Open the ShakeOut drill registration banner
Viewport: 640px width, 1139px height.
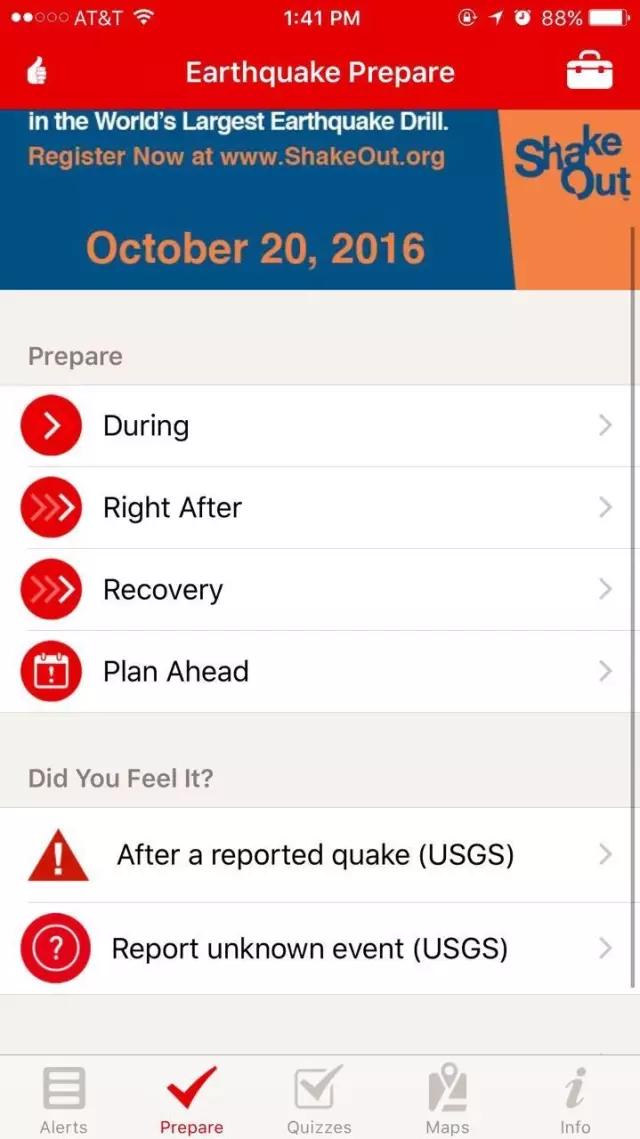pyautogui.click(x=320, y=199)
